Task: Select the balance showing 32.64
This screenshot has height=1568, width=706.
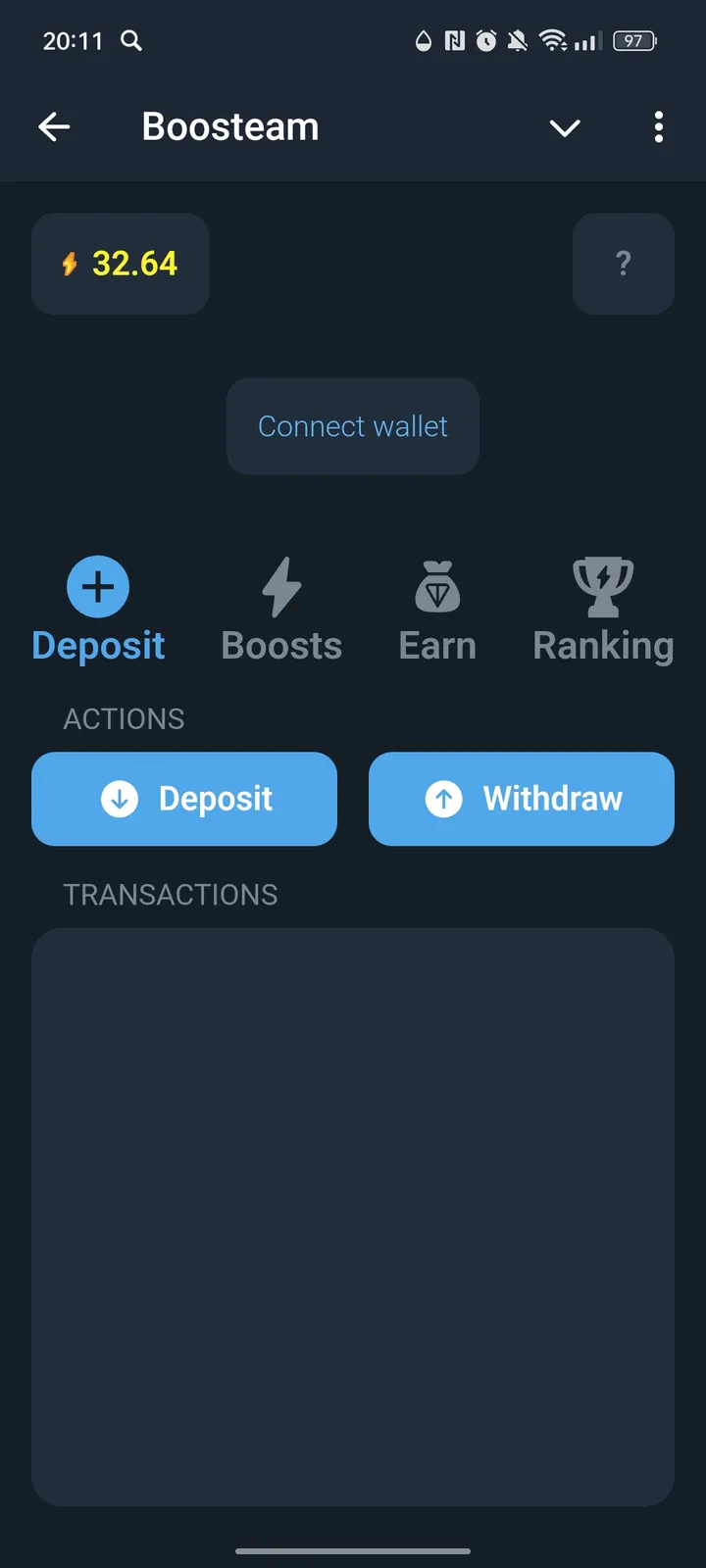Action: (120, 264)
